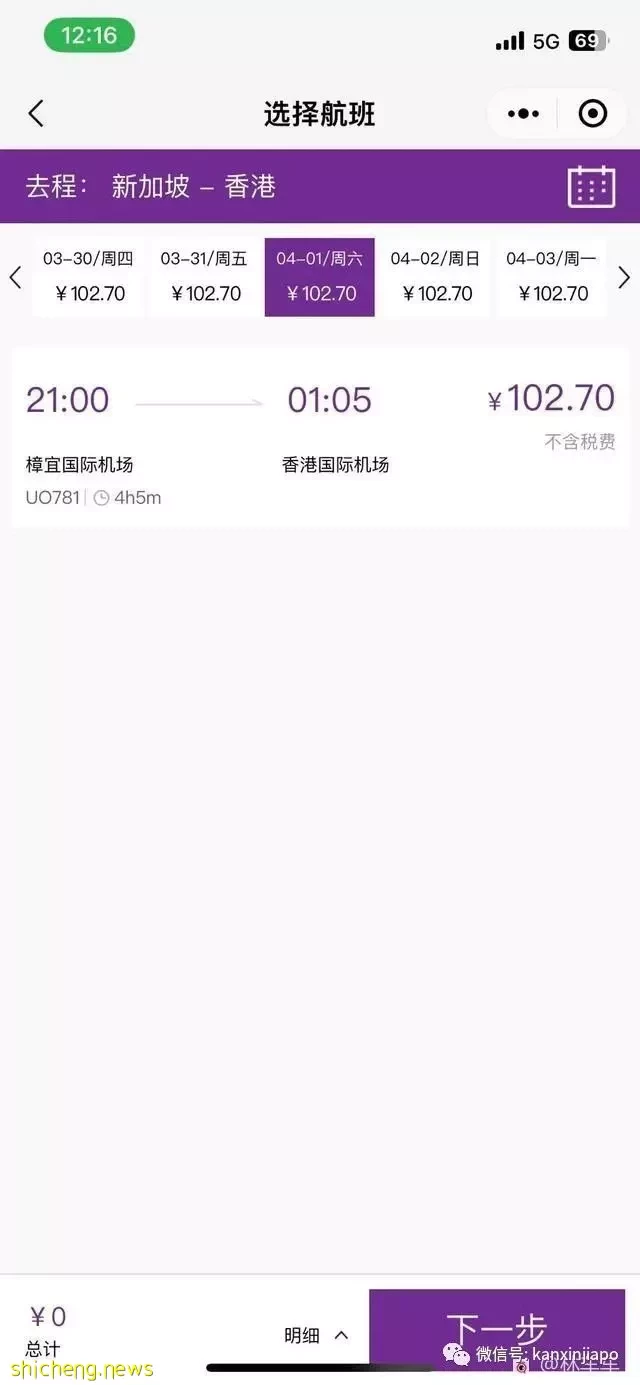Expand the 明细 price details
The image size is (640, 1385).
[316, 1335]
